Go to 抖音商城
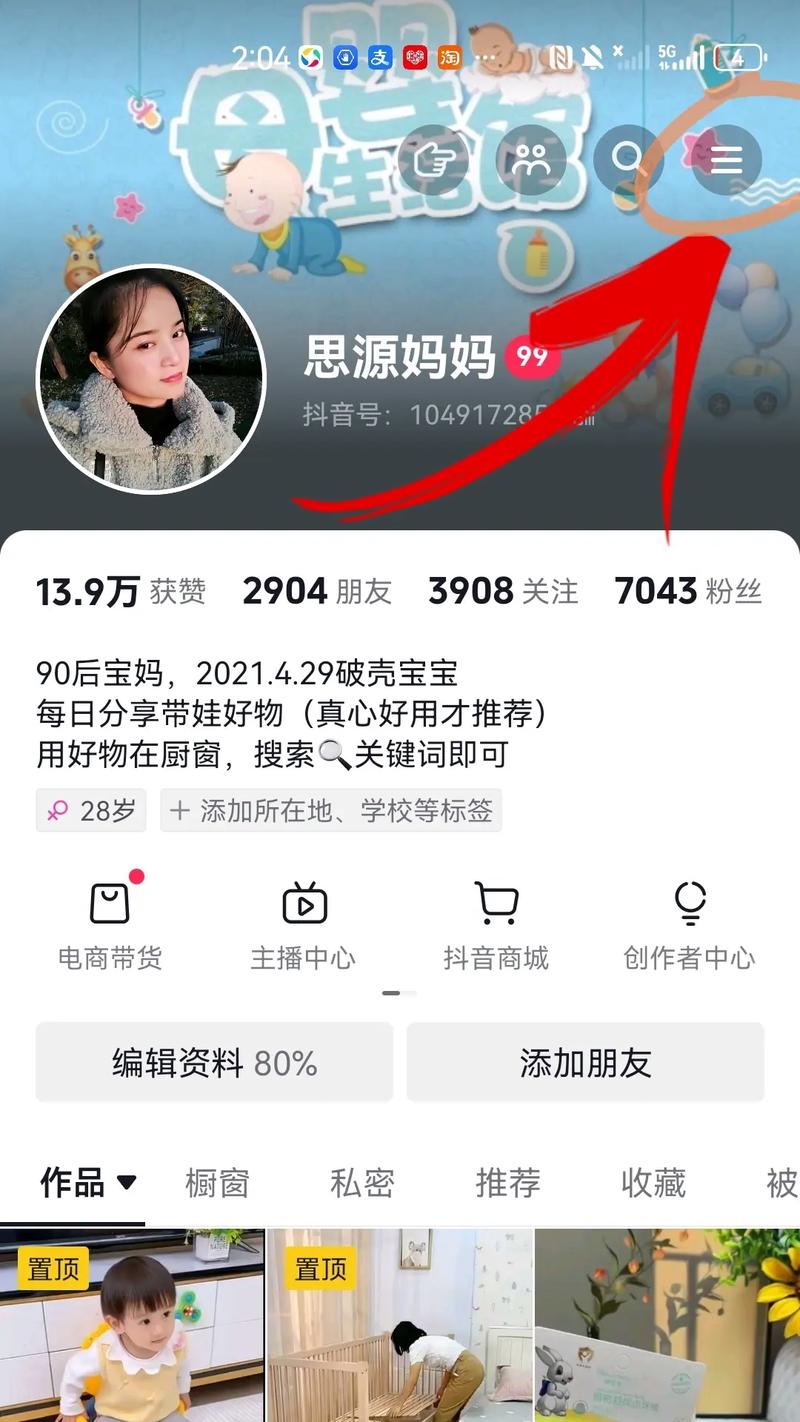 [496, 925]
